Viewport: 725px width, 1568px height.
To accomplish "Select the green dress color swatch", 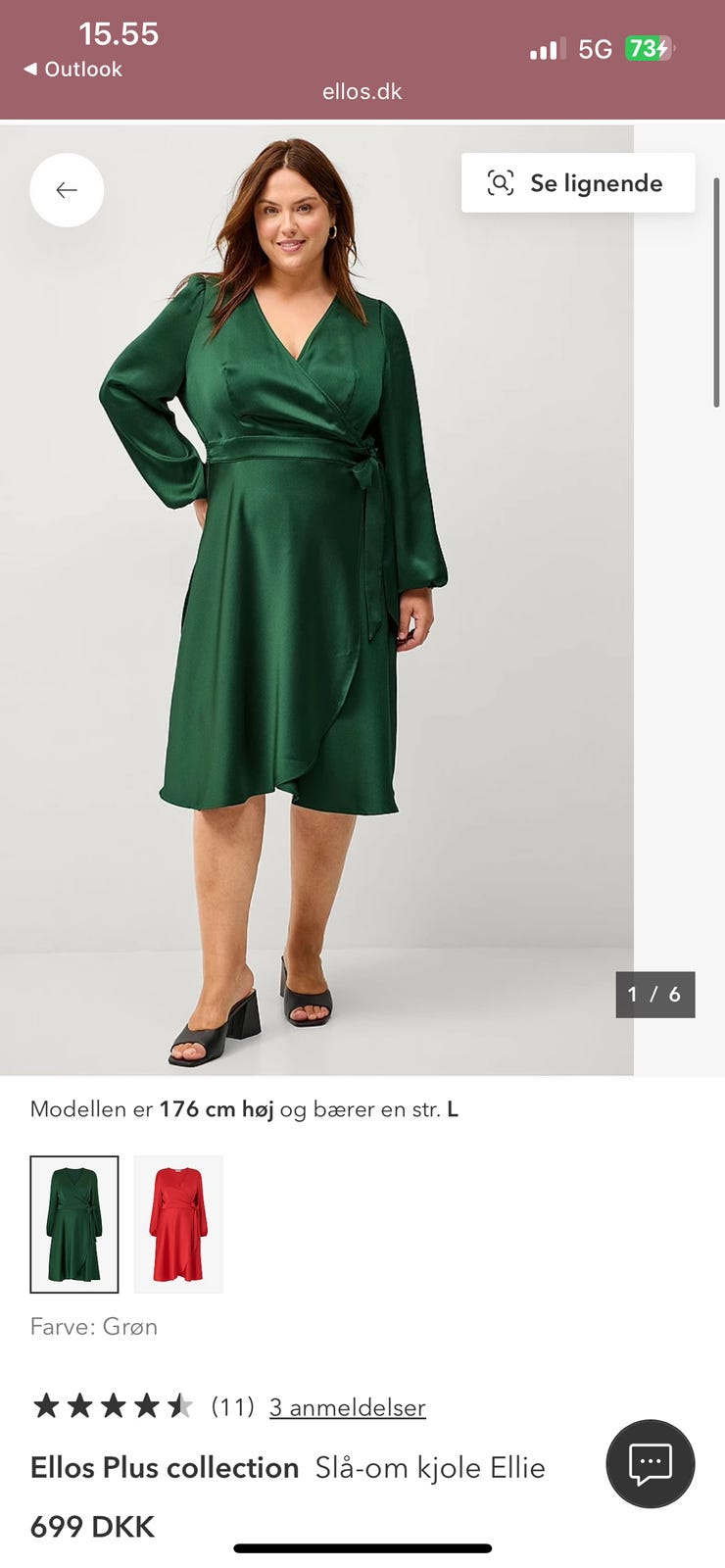I will (x=73, y=1224).
